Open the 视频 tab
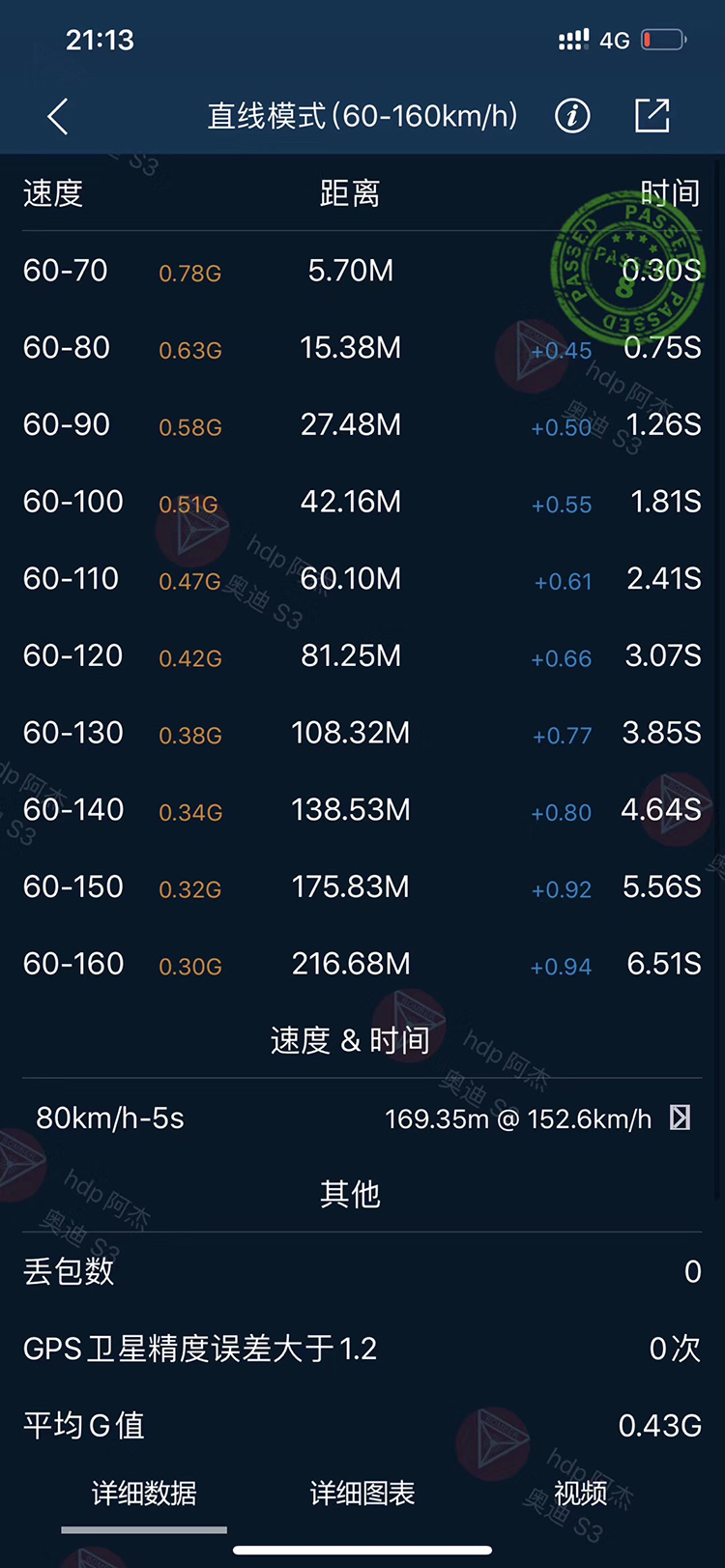Screen dimensions: 725x1568 [x=581, y=1494]
